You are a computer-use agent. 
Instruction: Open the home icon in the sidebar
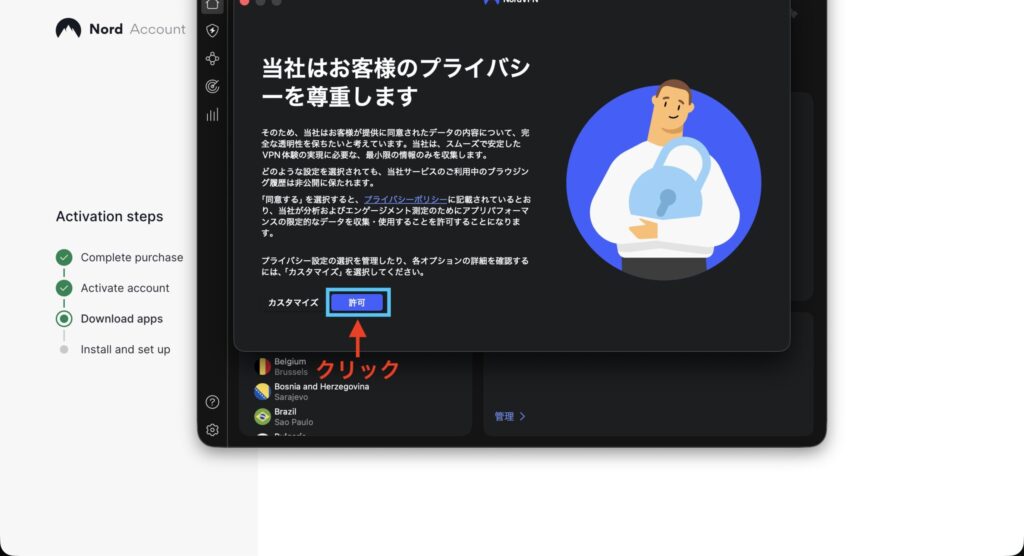click(x=212, y=5)
